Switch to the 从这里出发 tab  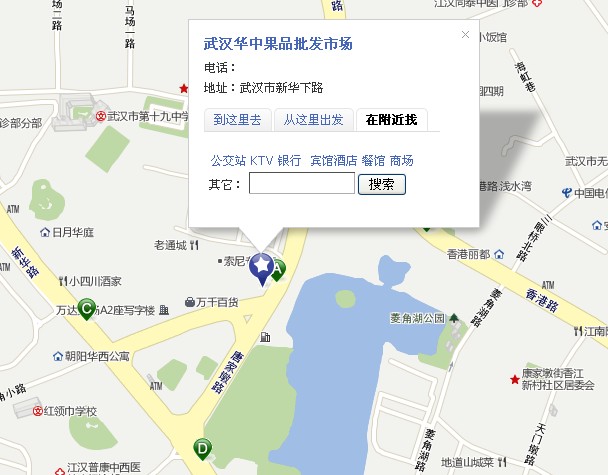(x=312, y=120)
